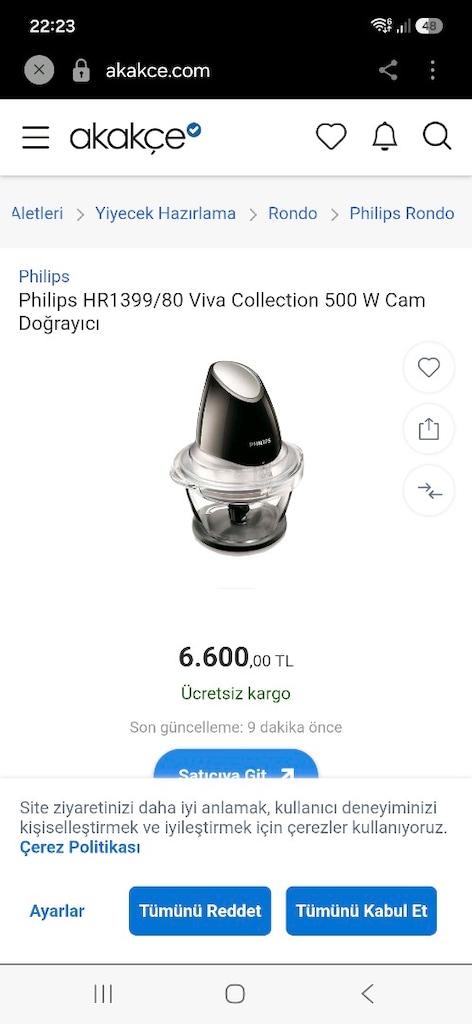Compare this product with others
This screenshot has height=1024, width=472.
pos(429,490)
